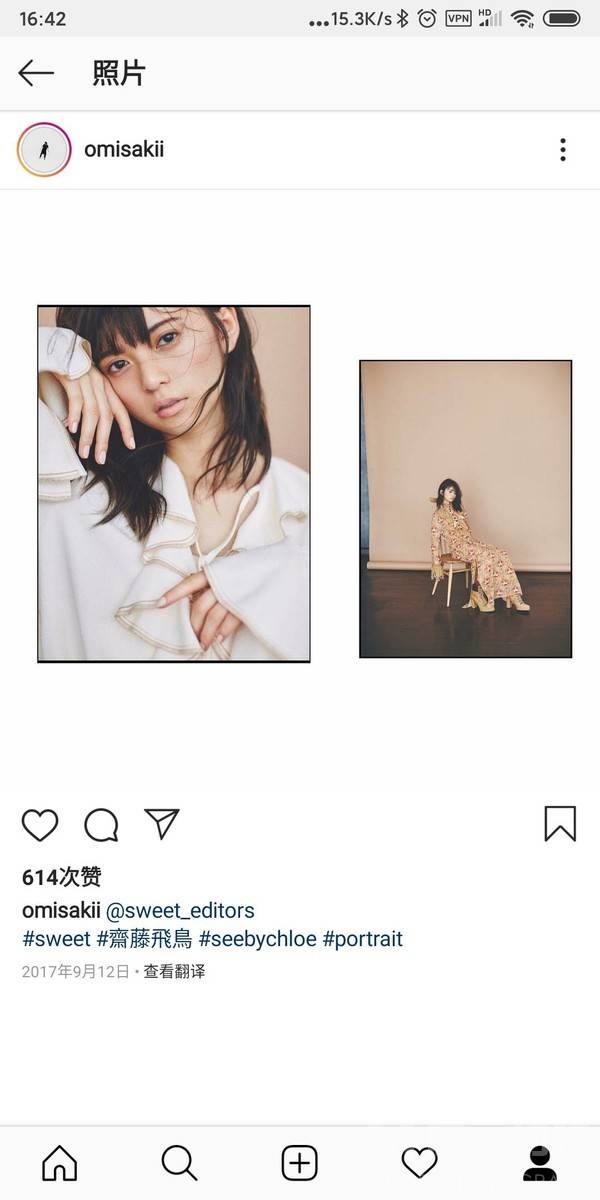Open comments on this post
Image resolution: width=600 pixels, height=1200 pixels.
pyautogui.click(x=101, y=825)
